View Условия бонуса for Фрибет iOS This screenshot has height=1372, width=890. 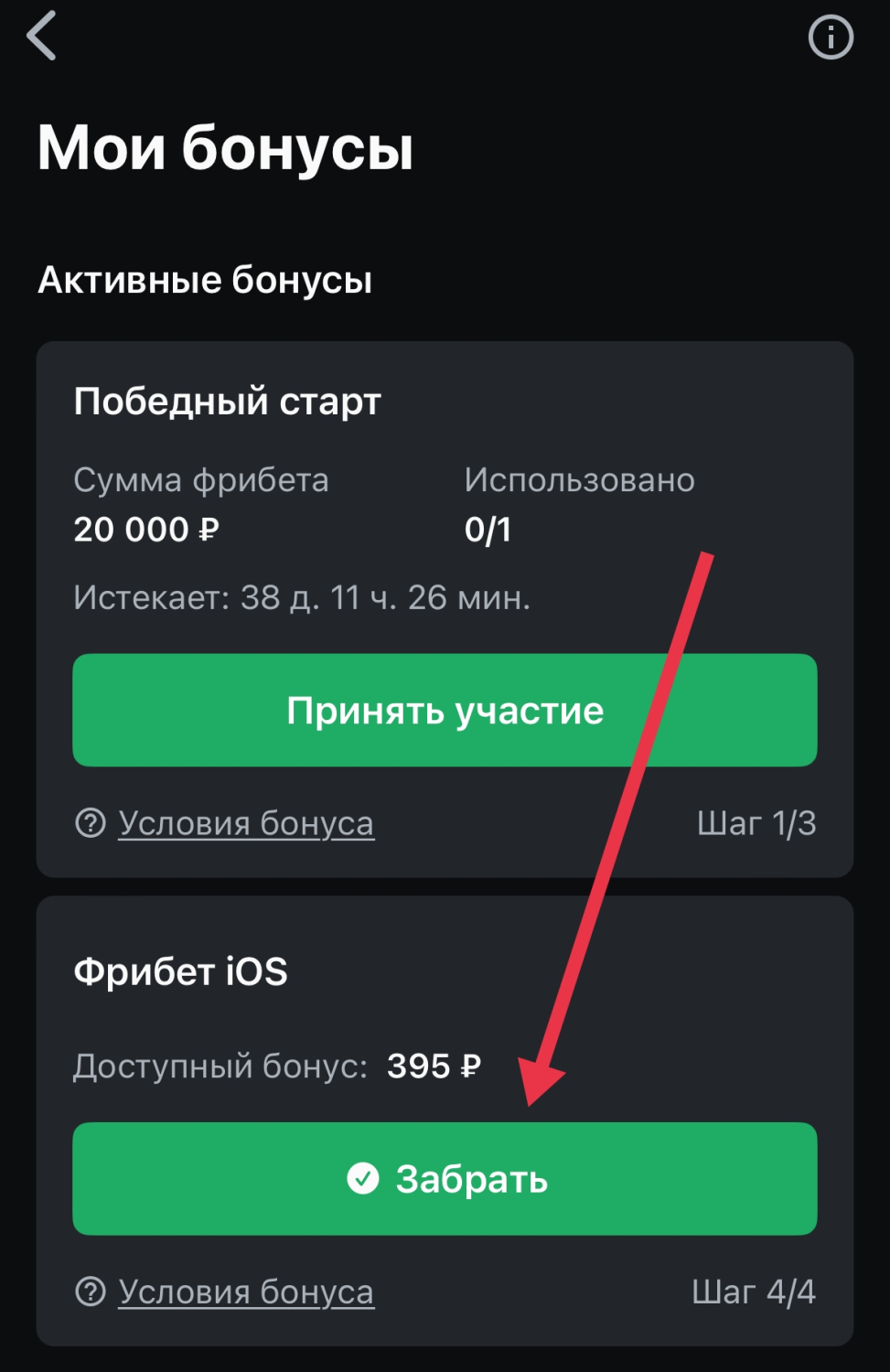pos(245,1292)
